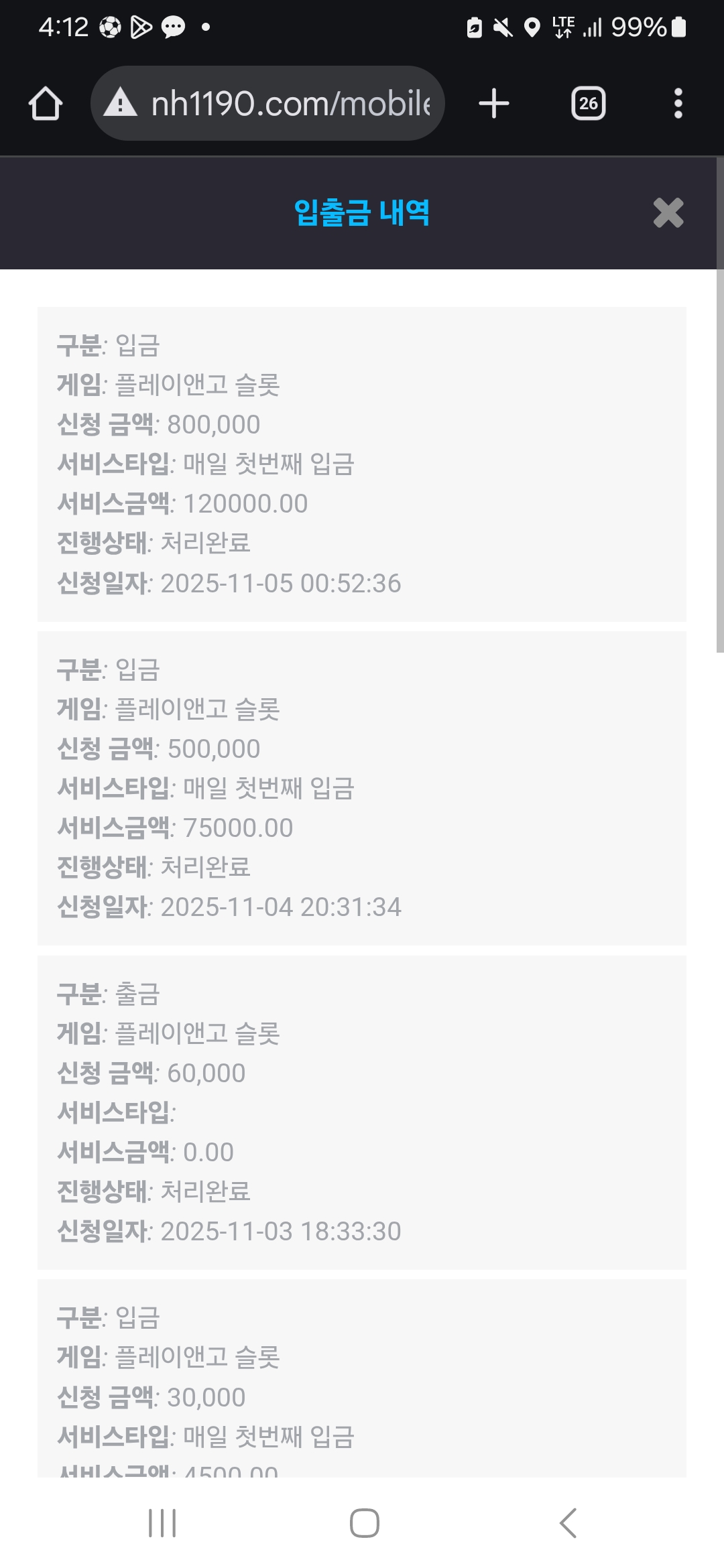Tap the LTE network indicator
724x1568 pixels.
point(562,27)
